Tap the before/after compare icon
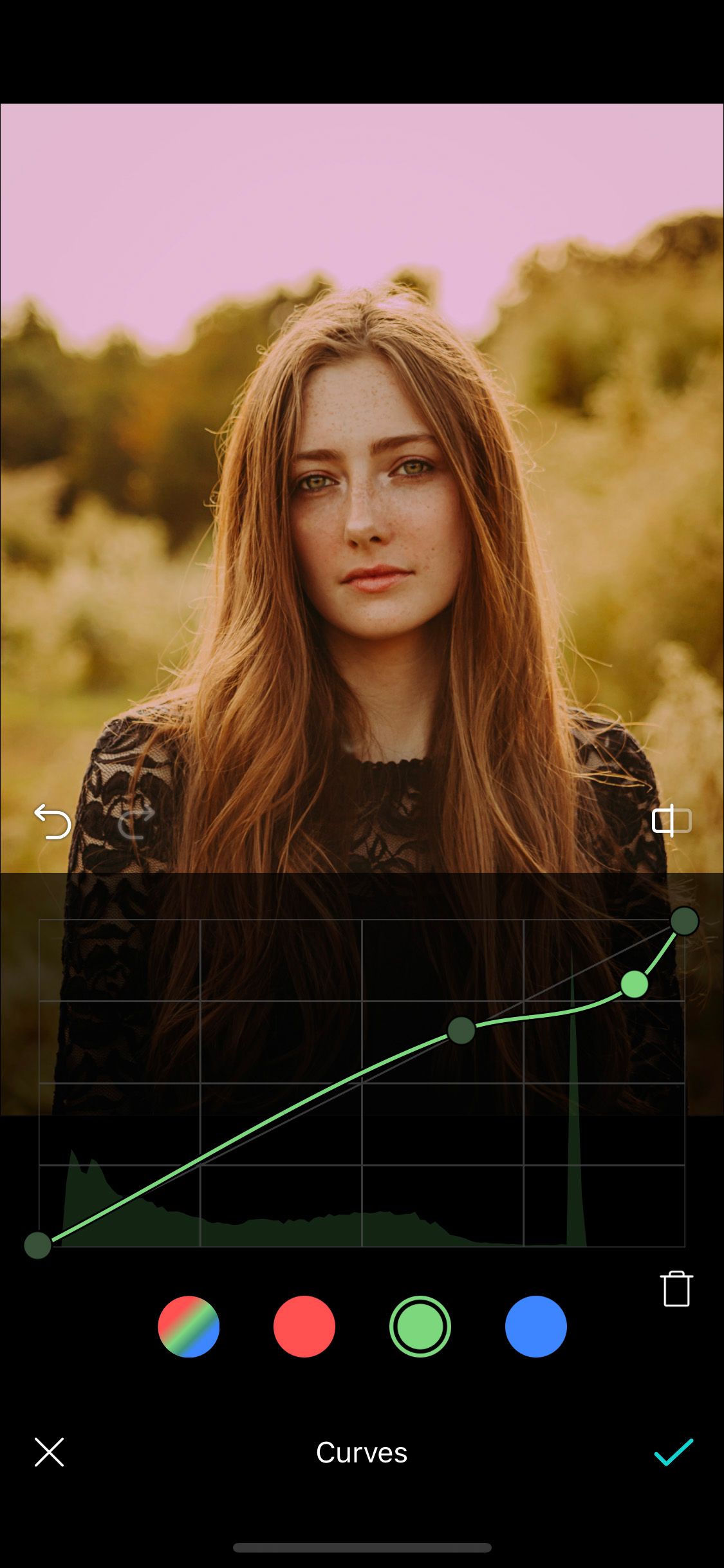The image size is (724, 1568). pyautogui.click(x=672, y=821)
